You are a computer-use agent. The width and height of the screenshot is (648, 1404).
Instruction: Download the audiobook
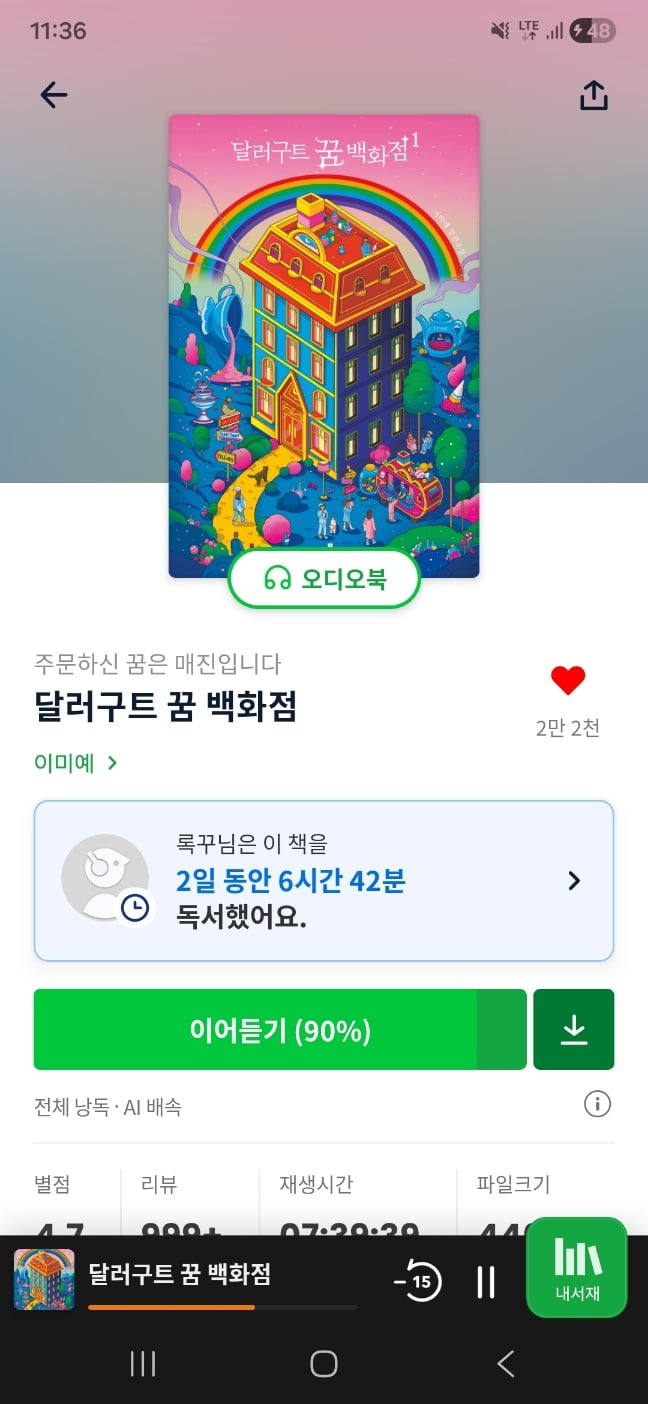(x=574, y=1030)
